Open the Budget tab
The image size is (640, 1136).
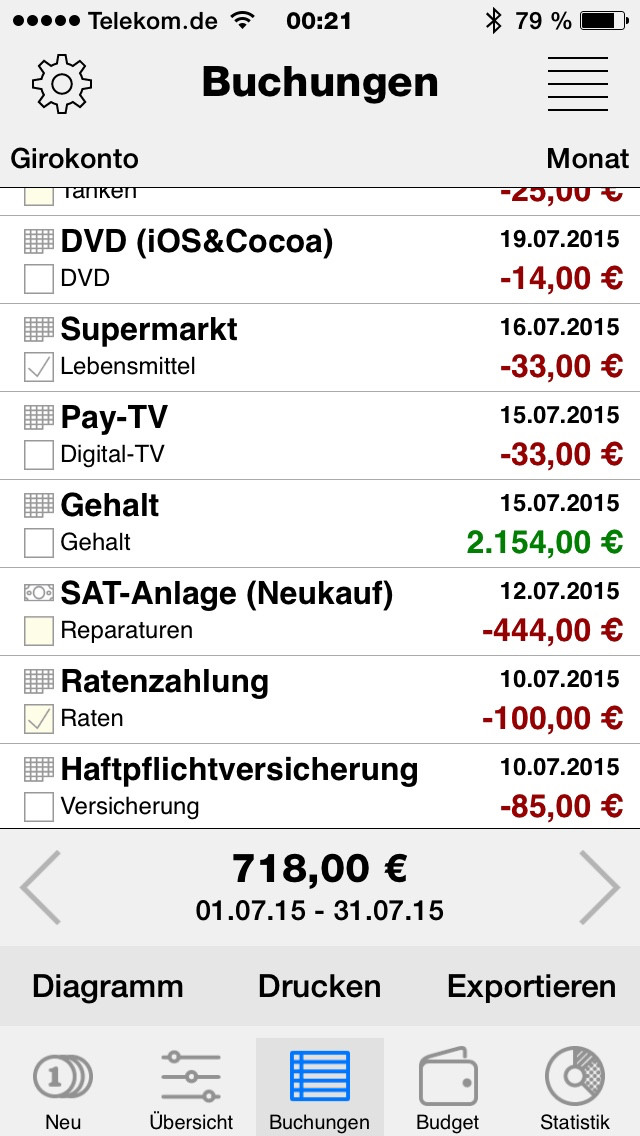(447, 1087)
